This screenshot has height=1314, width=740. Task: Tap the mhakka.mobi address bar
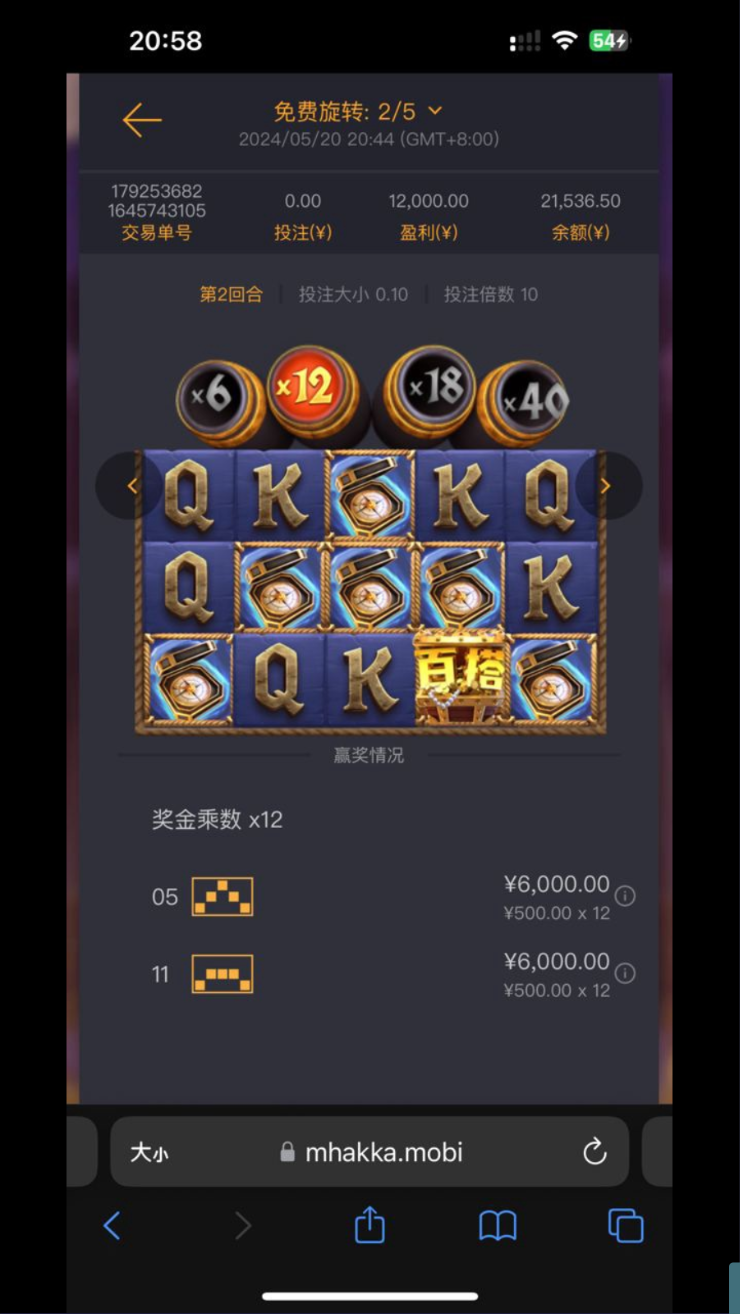372,1152
